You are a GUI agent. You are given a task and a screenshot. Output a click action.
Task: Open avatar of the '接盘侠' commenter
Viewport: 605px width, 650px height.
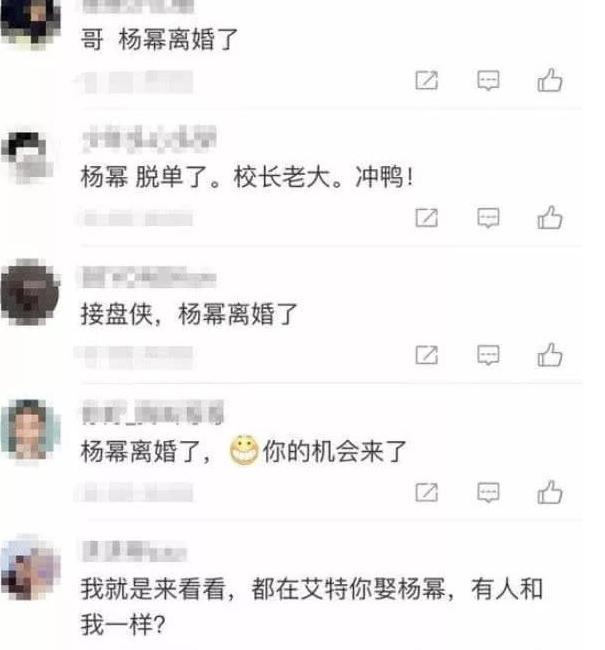click(x=32, y=292)
